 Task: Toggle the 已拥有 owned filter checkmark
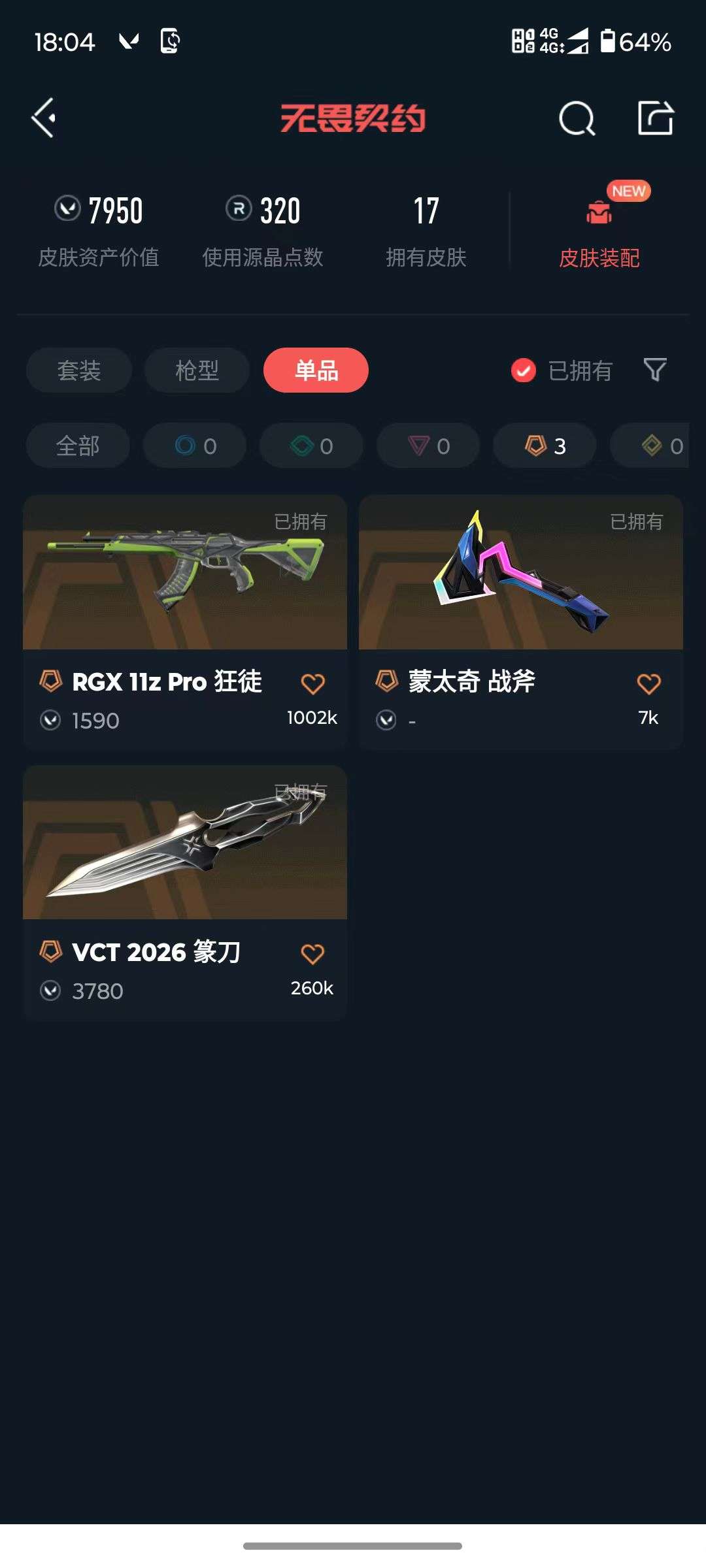coord(523,370)
